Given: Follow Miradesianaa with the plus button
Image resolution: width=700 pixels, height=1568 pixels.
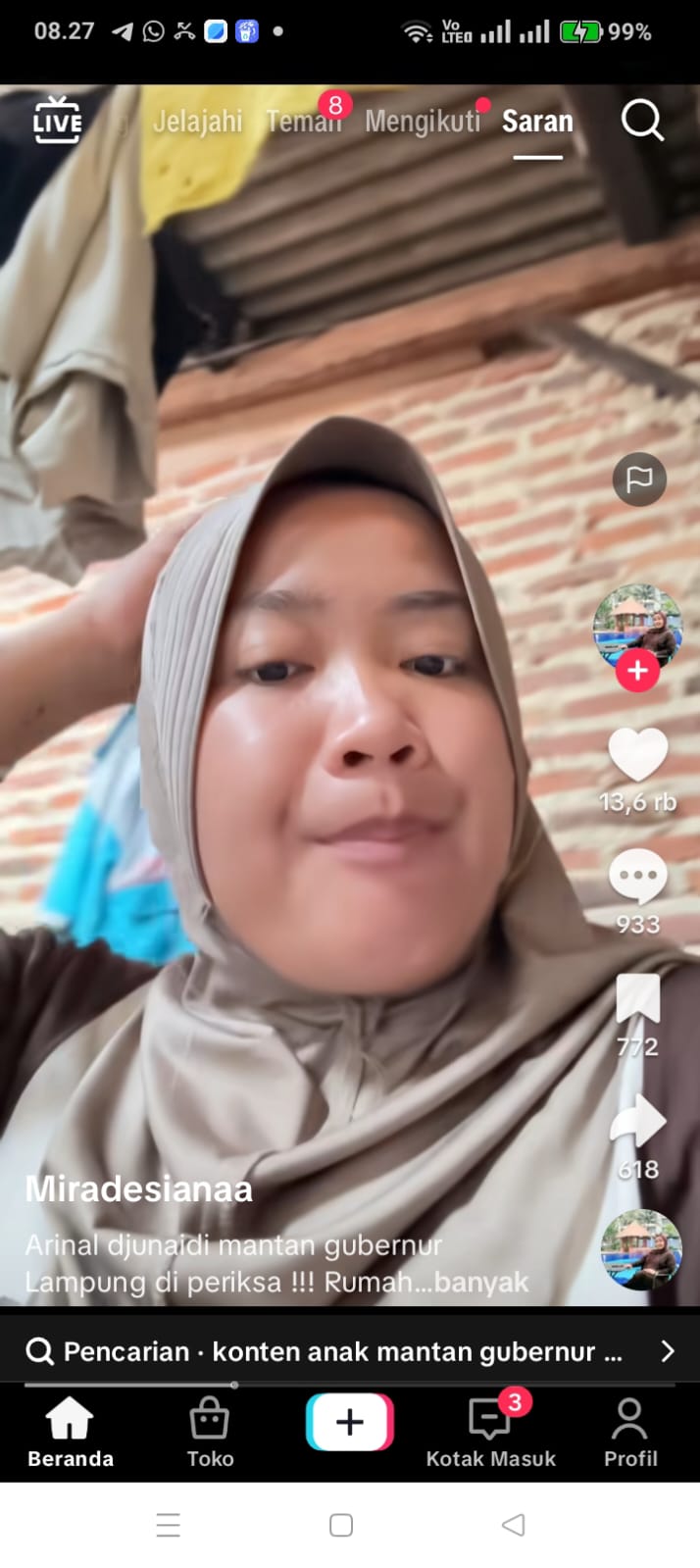Looking at the screenshot, I should [637, 671].
